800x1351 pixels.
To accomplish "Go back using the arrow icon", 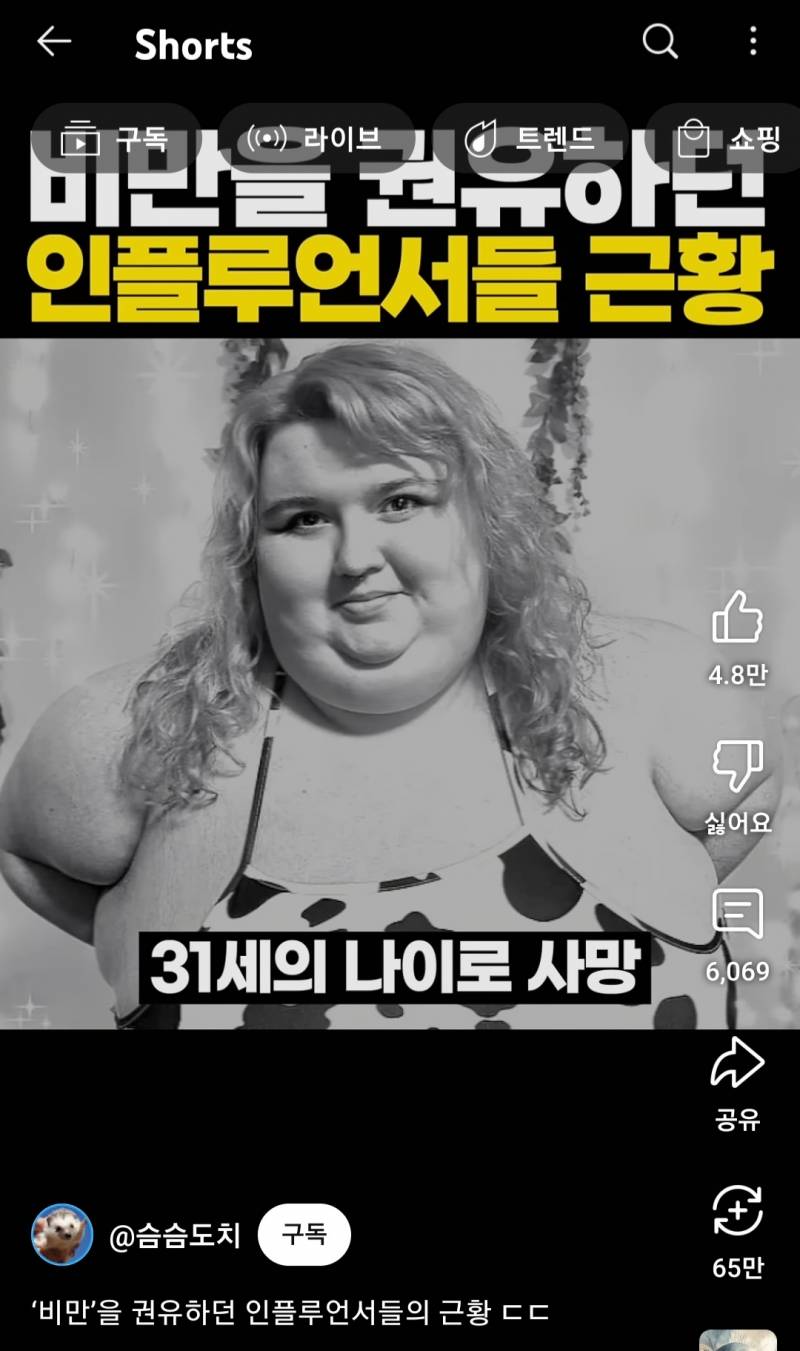I will 54,42.
